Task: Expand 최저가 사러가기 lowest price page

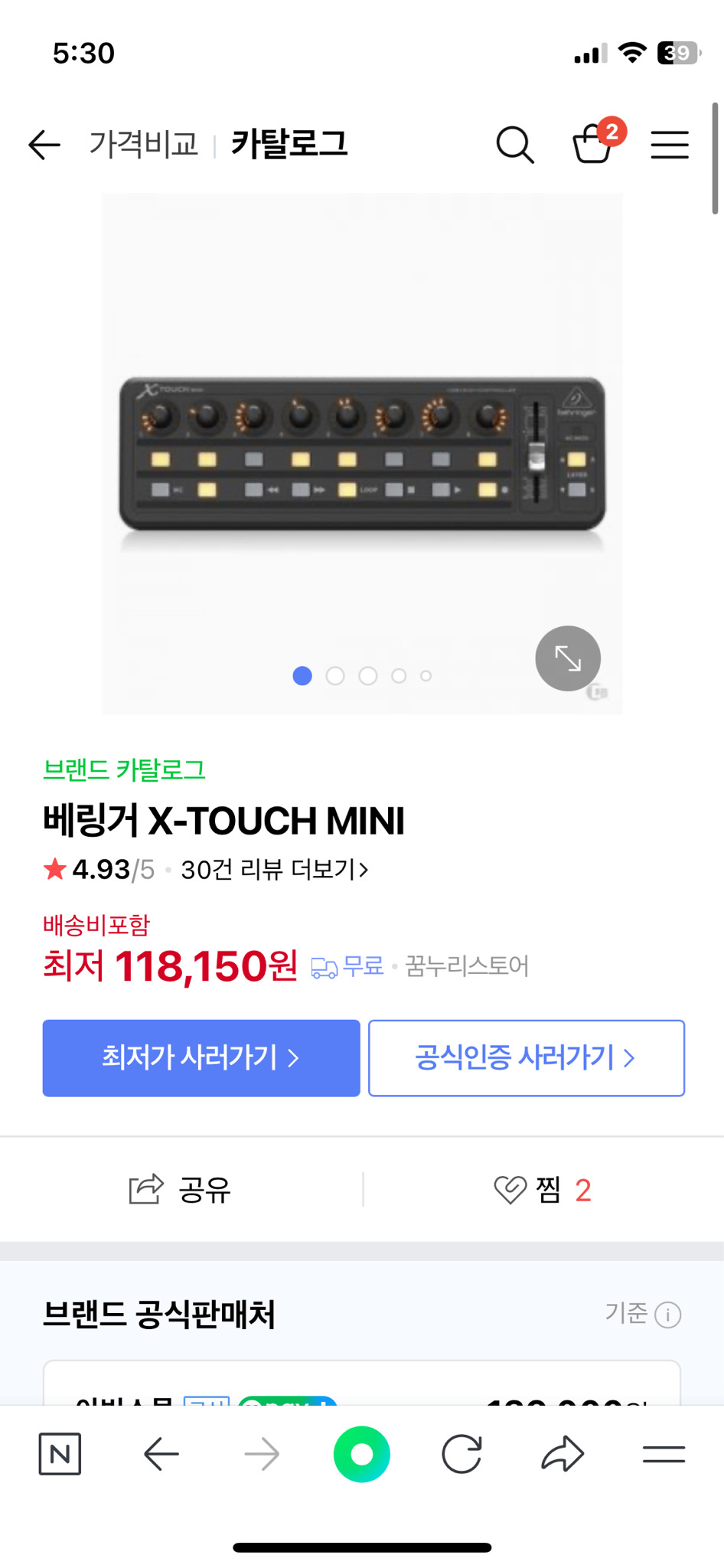Action: pos(201,1058)
